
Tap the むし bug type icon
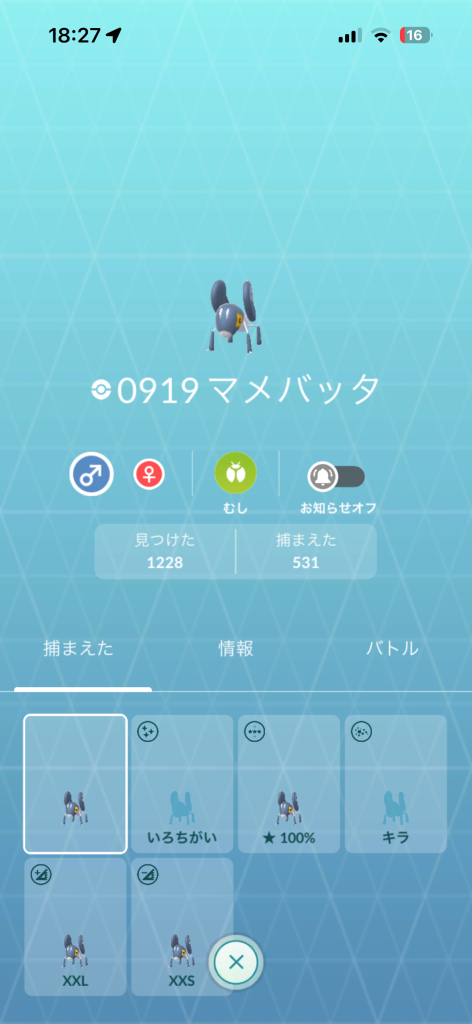point(236,473)
